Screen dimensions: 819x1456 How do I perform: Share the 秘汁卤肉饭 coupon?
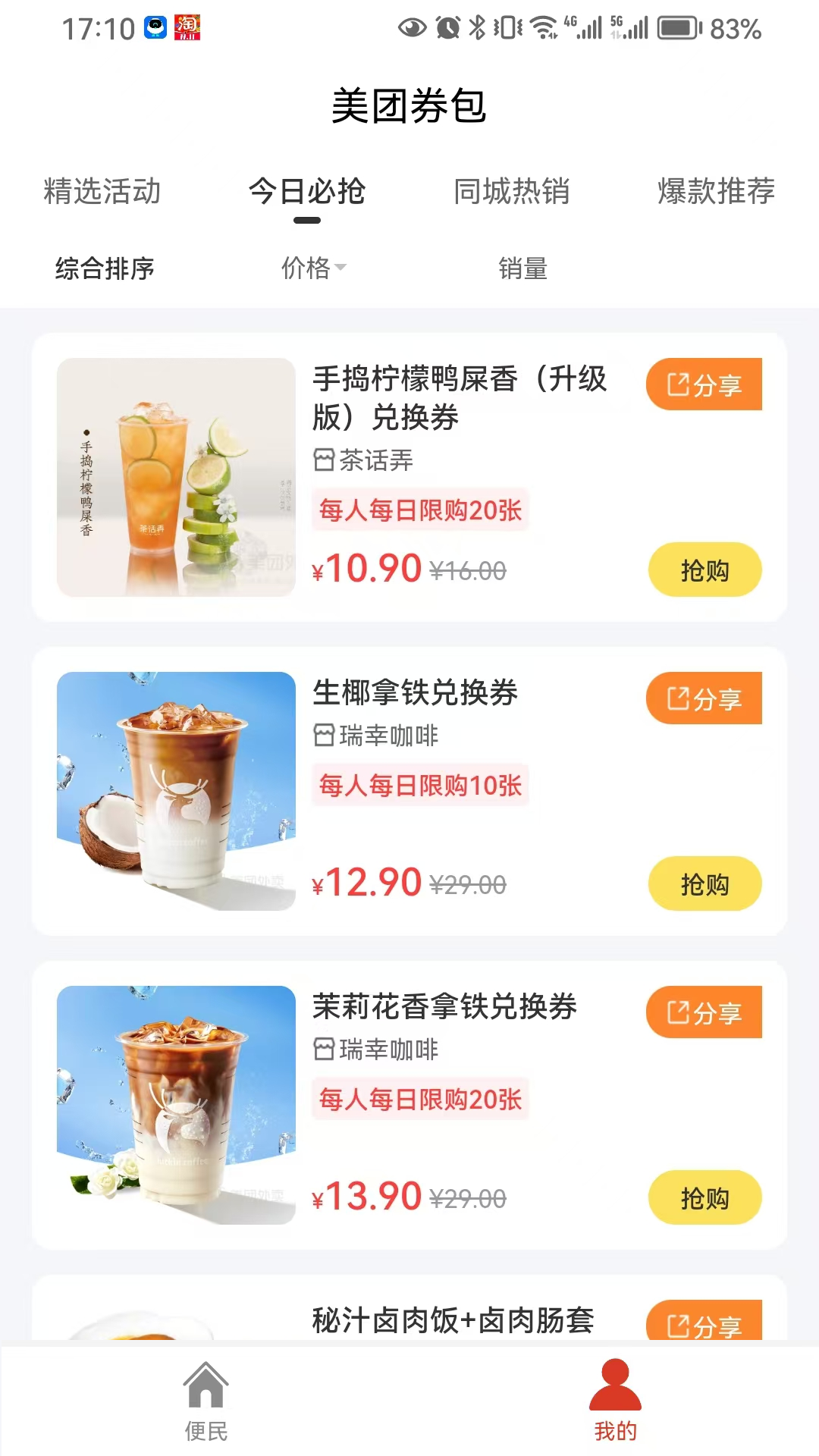[704, 1323]
